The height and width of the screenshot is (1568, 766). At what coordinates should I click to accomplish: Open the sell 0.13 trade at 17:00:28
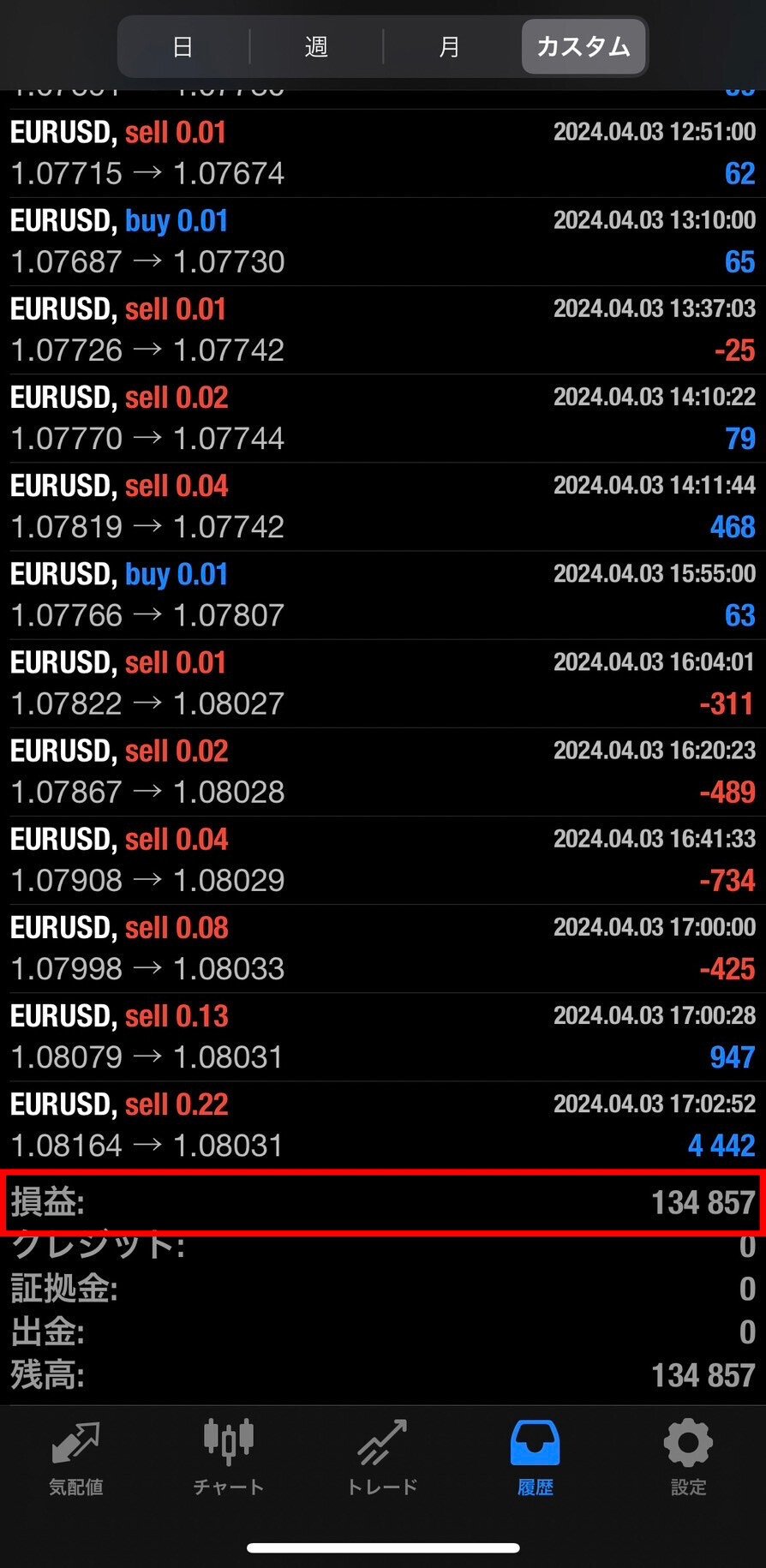(383, 1037)
